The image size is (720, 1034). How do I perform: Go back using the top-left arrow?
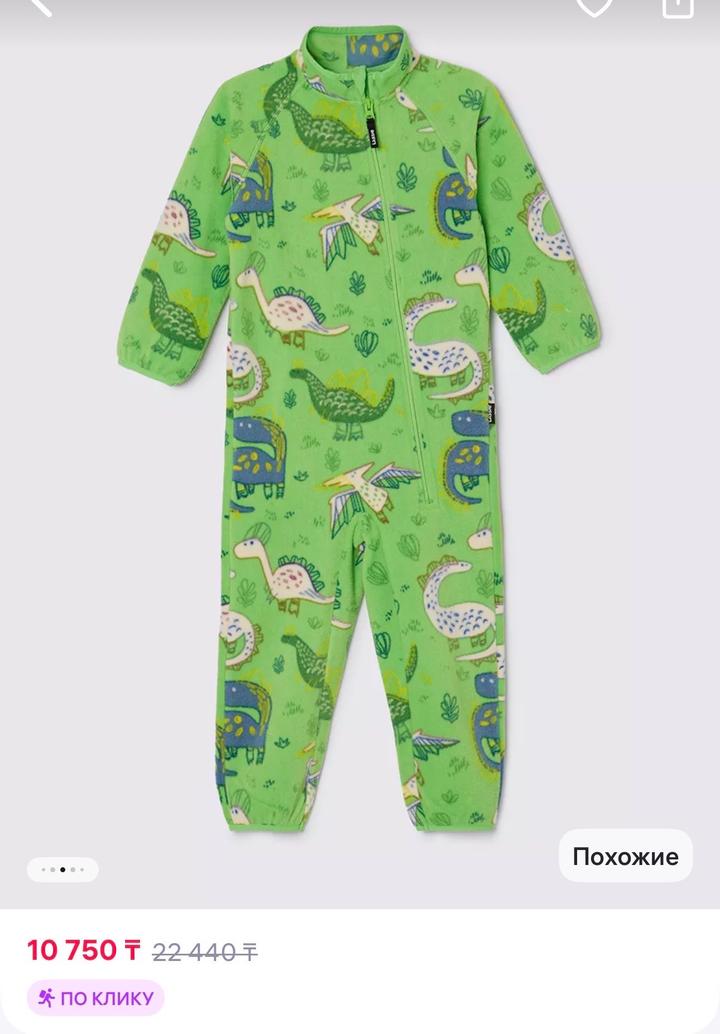(x=40, y=5)
